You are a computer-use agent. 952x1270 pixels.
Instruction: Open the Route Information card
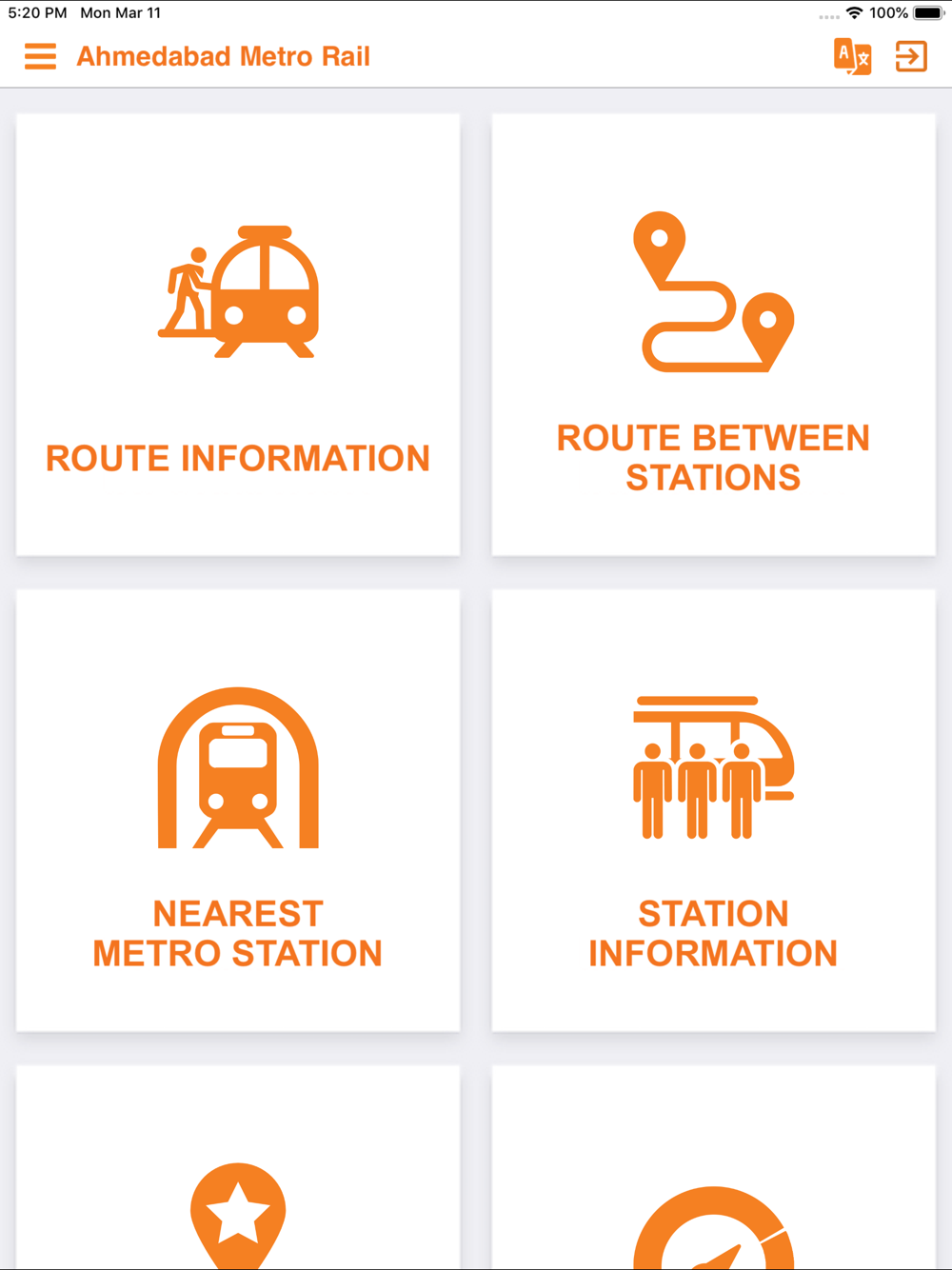tap(238, 335)
